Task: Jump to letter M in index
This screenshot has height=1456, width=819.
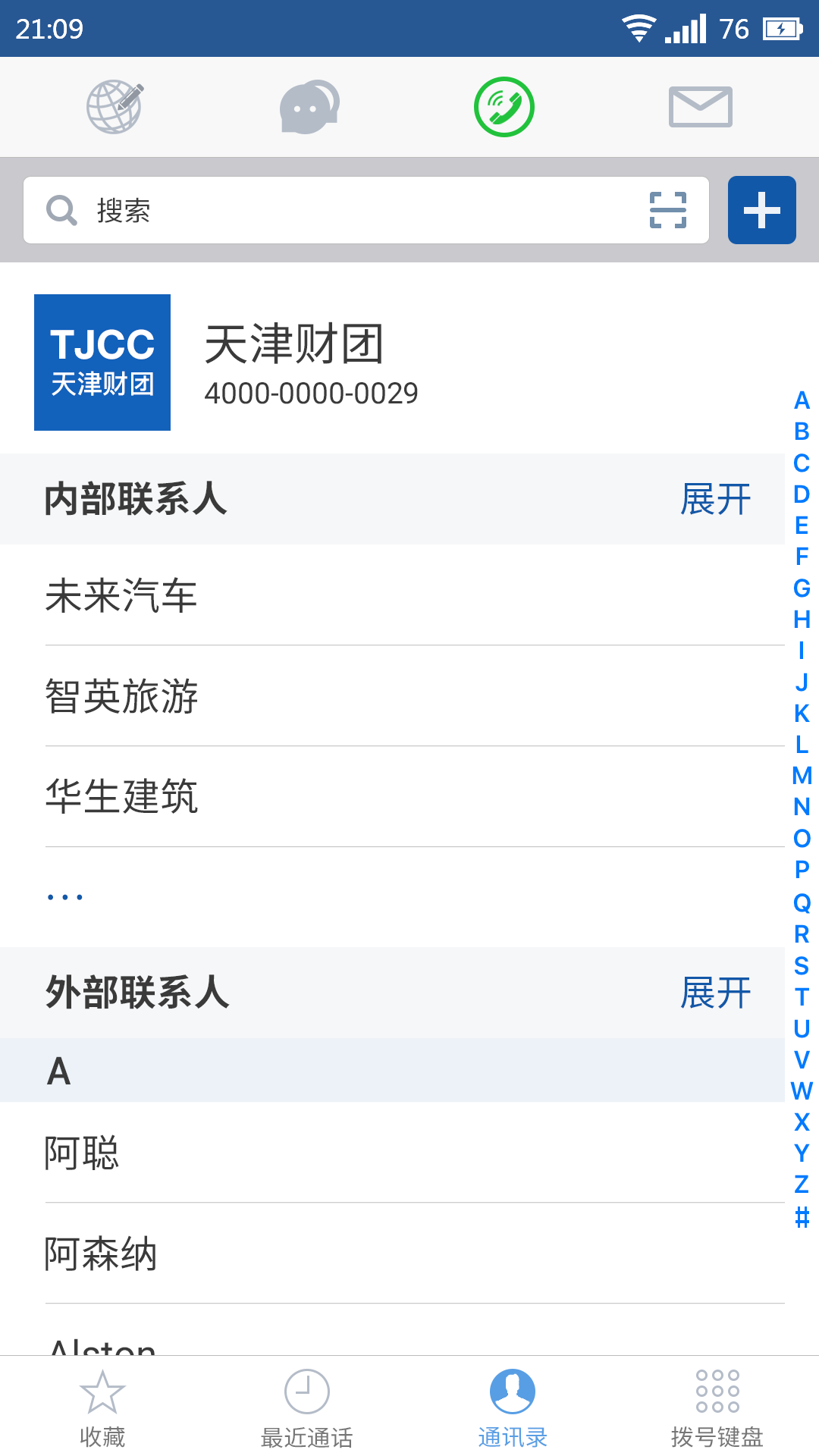Action: pos(802,776)
